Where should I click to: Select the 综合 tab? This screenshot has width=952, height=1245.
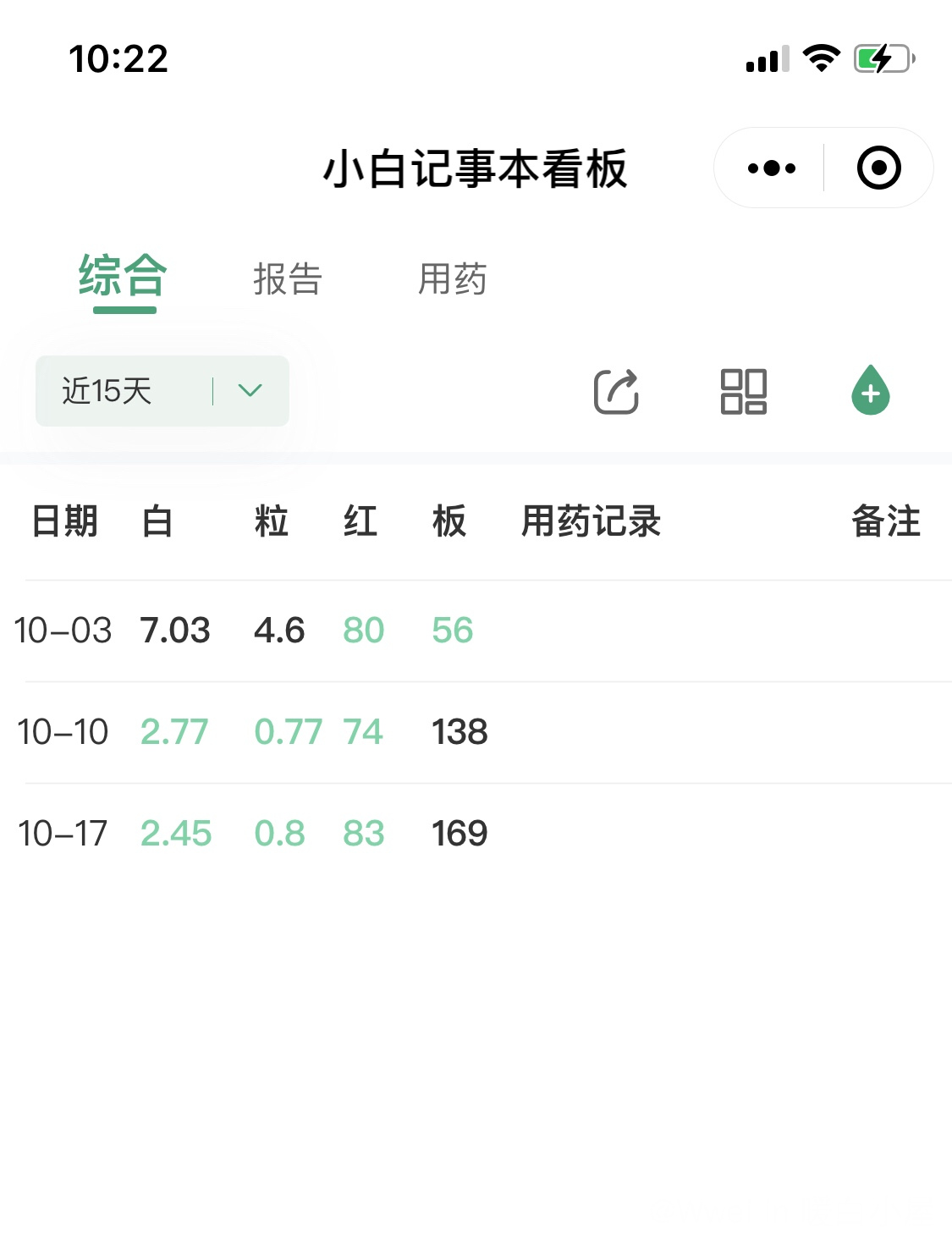click(x=124, y=278)
